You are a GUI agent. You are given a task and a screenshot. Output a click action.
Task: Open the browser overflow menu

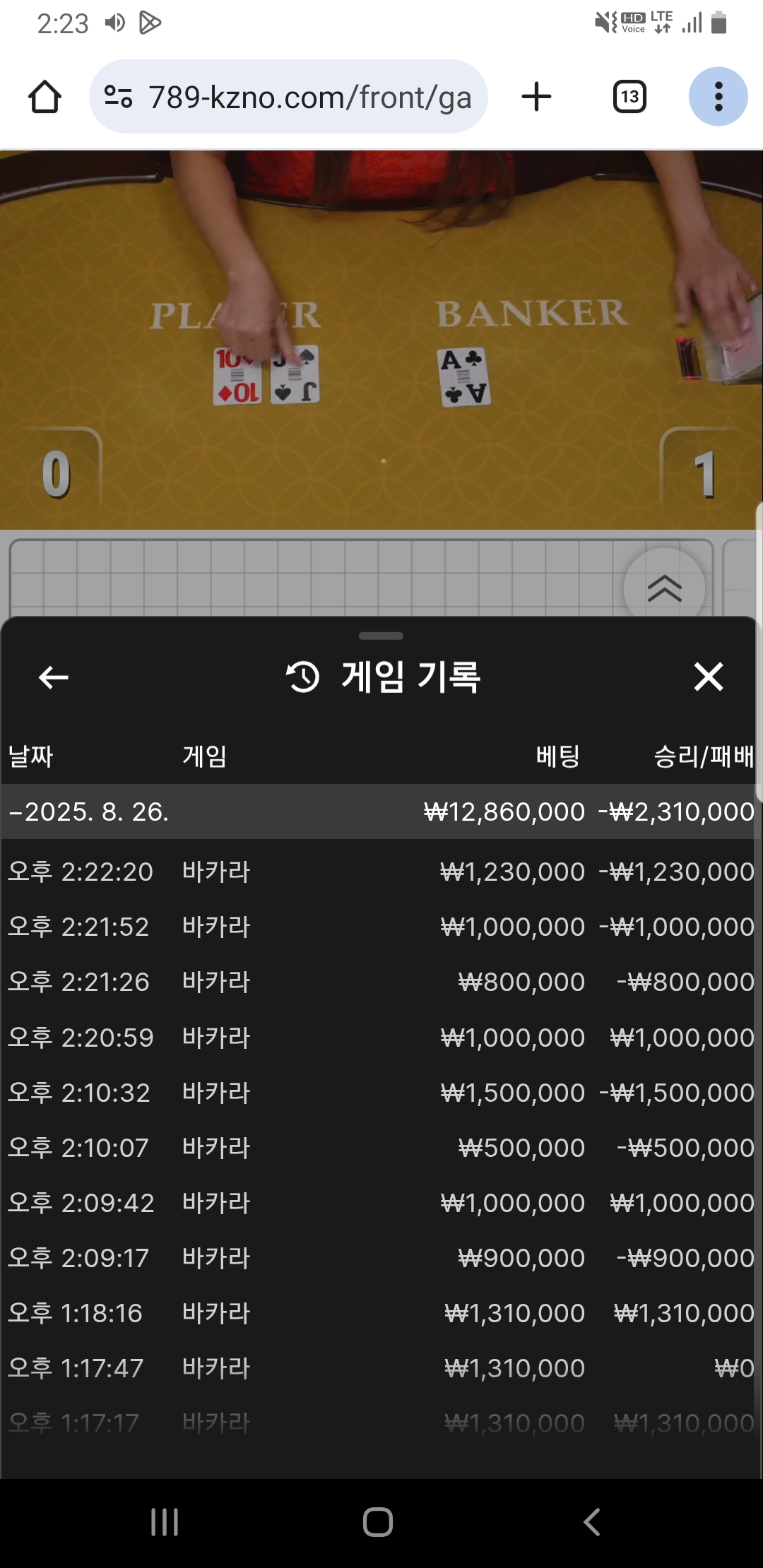tap(718, 97)
